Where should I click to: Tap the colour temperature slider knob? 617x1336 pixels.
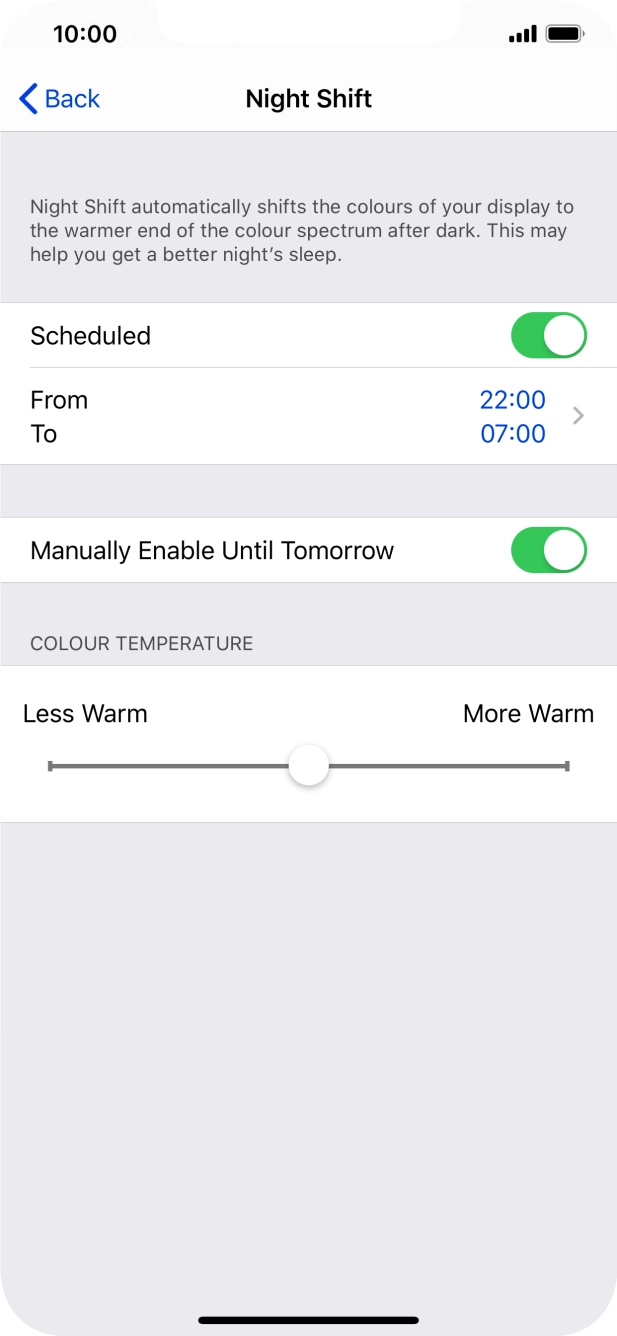pyautogui.click(x=308, y=766)
